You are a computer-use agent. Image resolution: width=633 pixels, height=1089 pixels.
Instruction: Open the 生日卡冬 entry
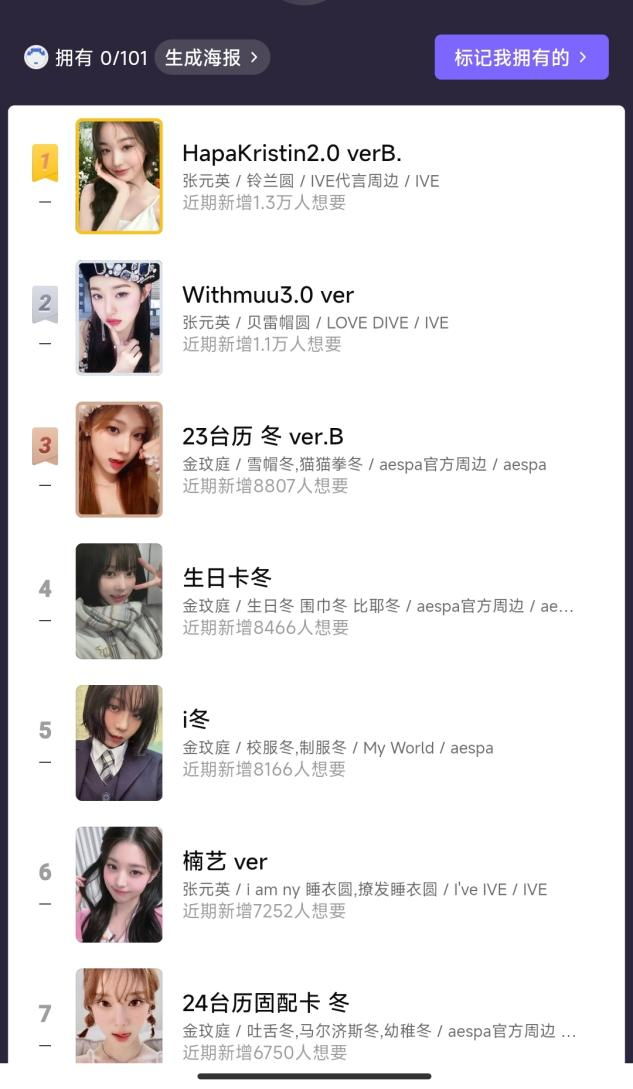(x=316, y=601)
